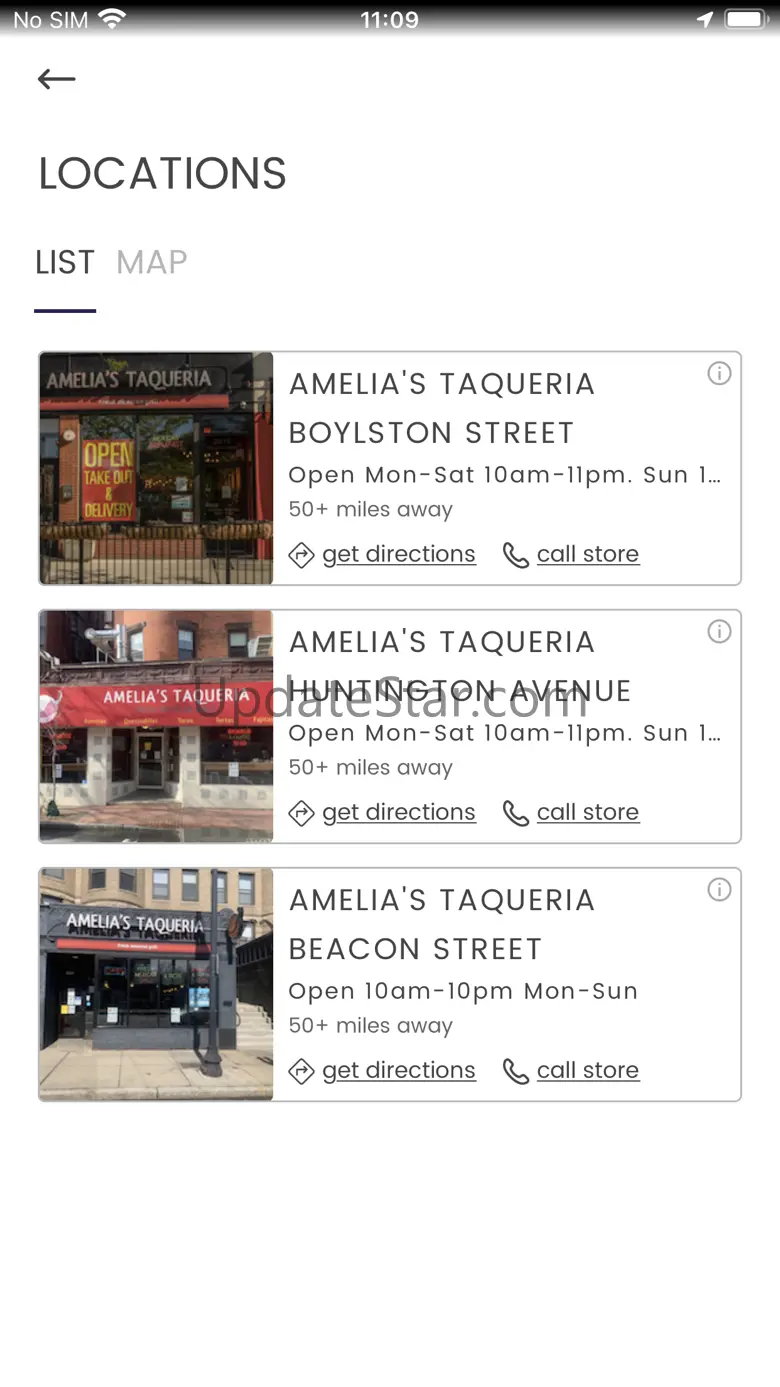This screenshot has width=780, height=1387.
Task: Open info icon for Huntington Avenue location
Action: [719, 631]
